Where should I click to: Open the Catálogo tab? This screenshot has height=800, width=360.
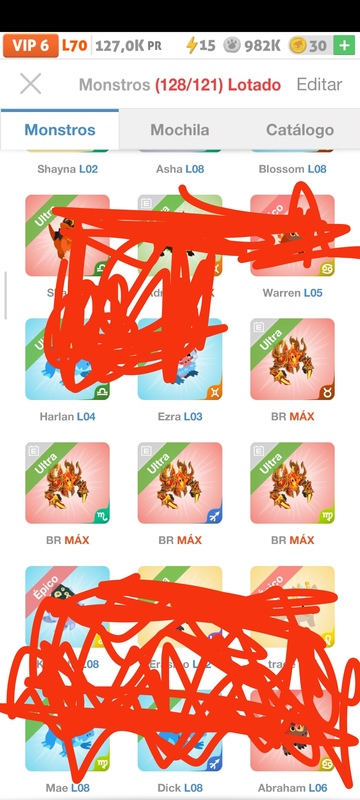(x=300, y=130)
